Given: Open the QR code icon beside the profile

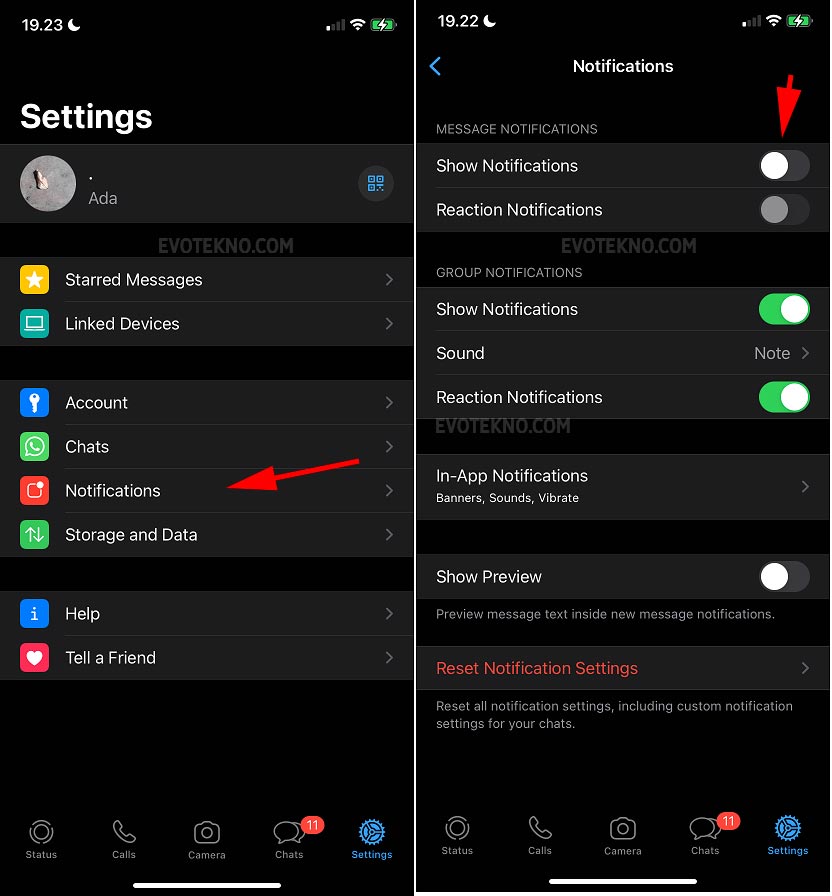Looking at the screenshot, I should [x=376, y=183].
